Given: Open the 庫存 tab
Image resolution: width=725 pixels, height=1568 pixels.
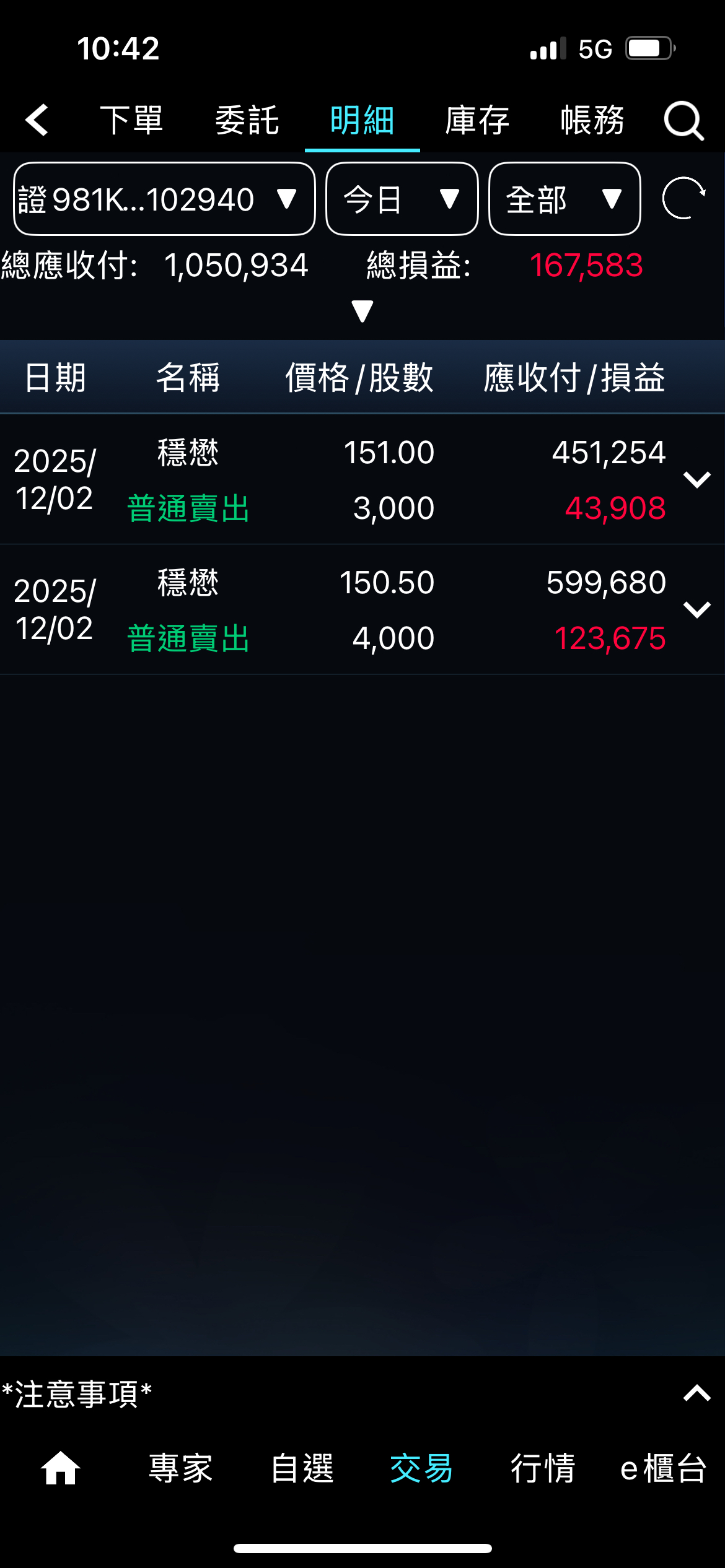Looking at the screenshot, I should (x=477, y=120).
